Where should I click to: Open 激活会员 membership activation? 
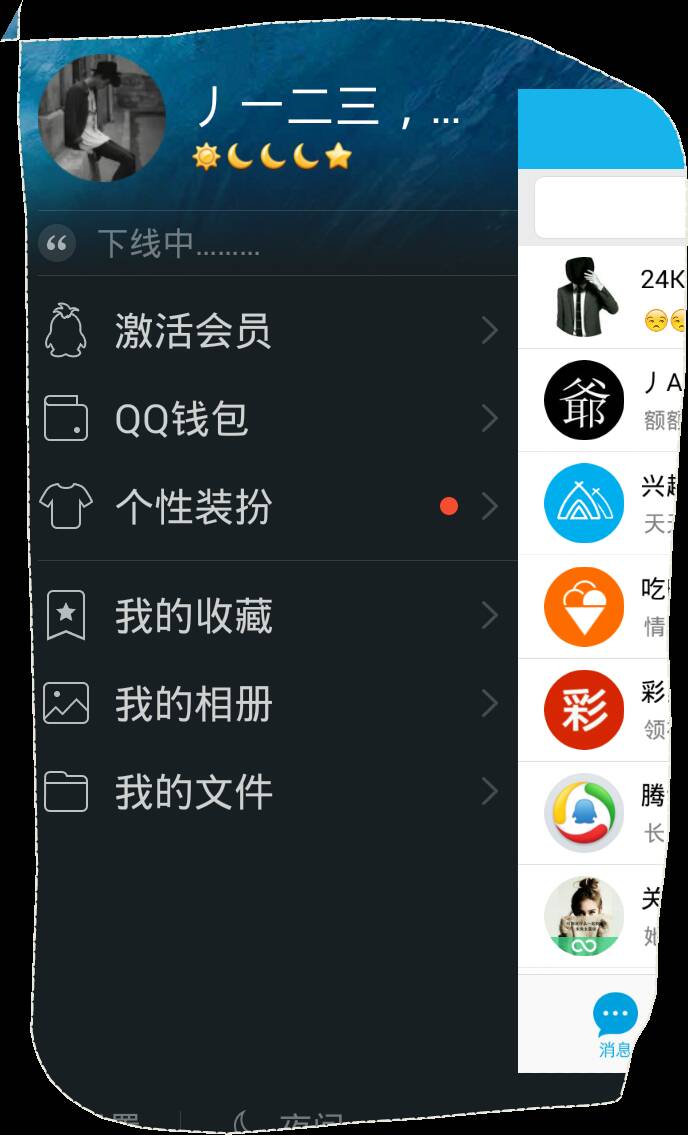[x=270, y=331]
